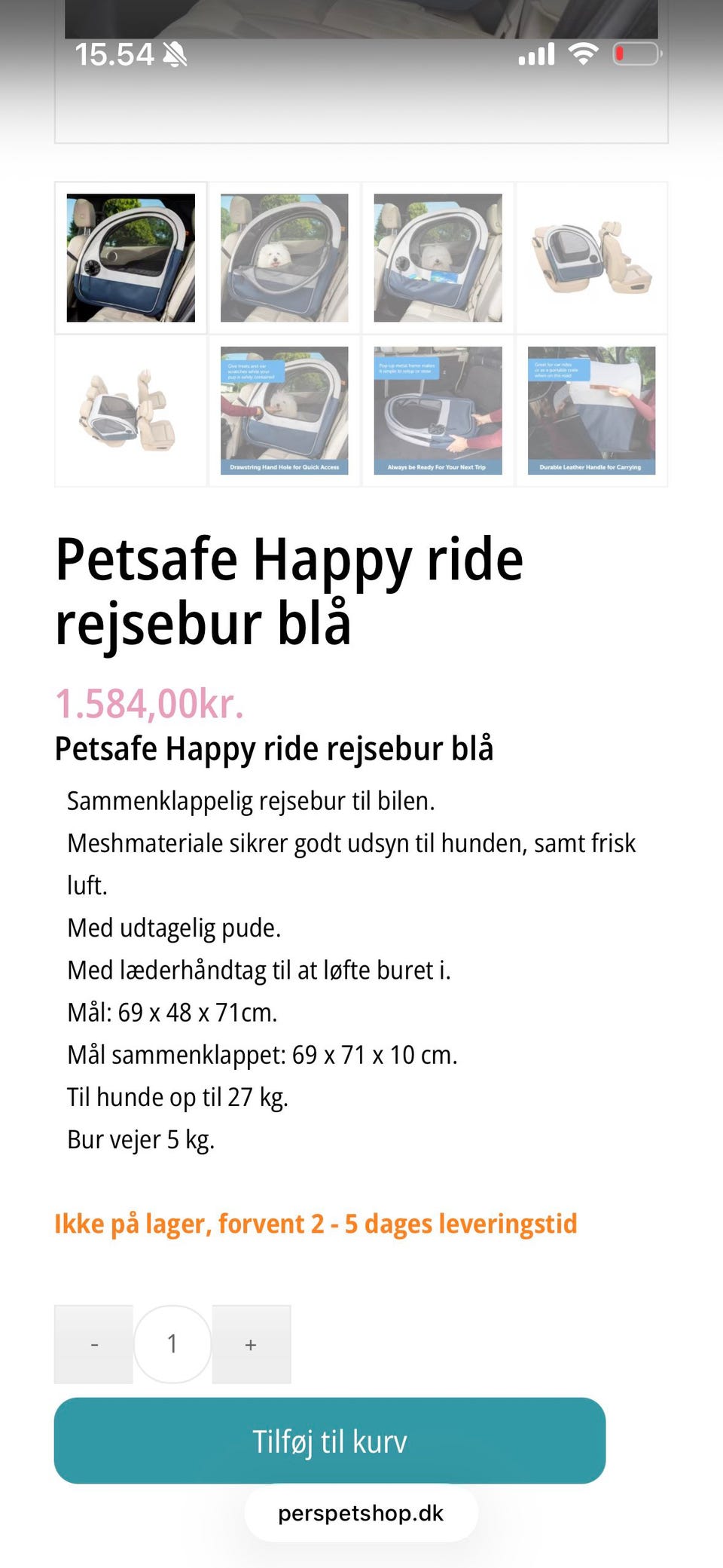Viewport: 723px width, 1568px height.
Task: Tap the orange out-of-stock delivery notice
Action: click(316, 1224)
